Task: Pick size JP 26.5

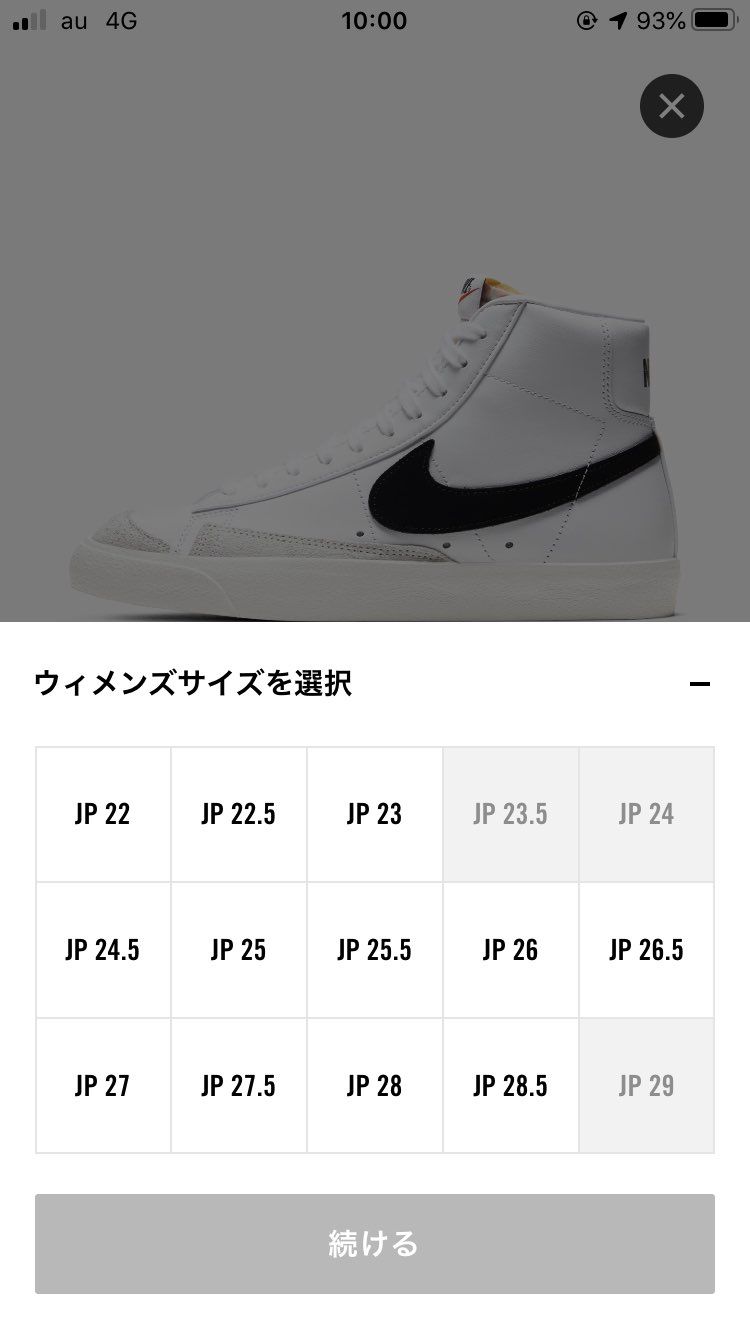Action: [646, 950]
